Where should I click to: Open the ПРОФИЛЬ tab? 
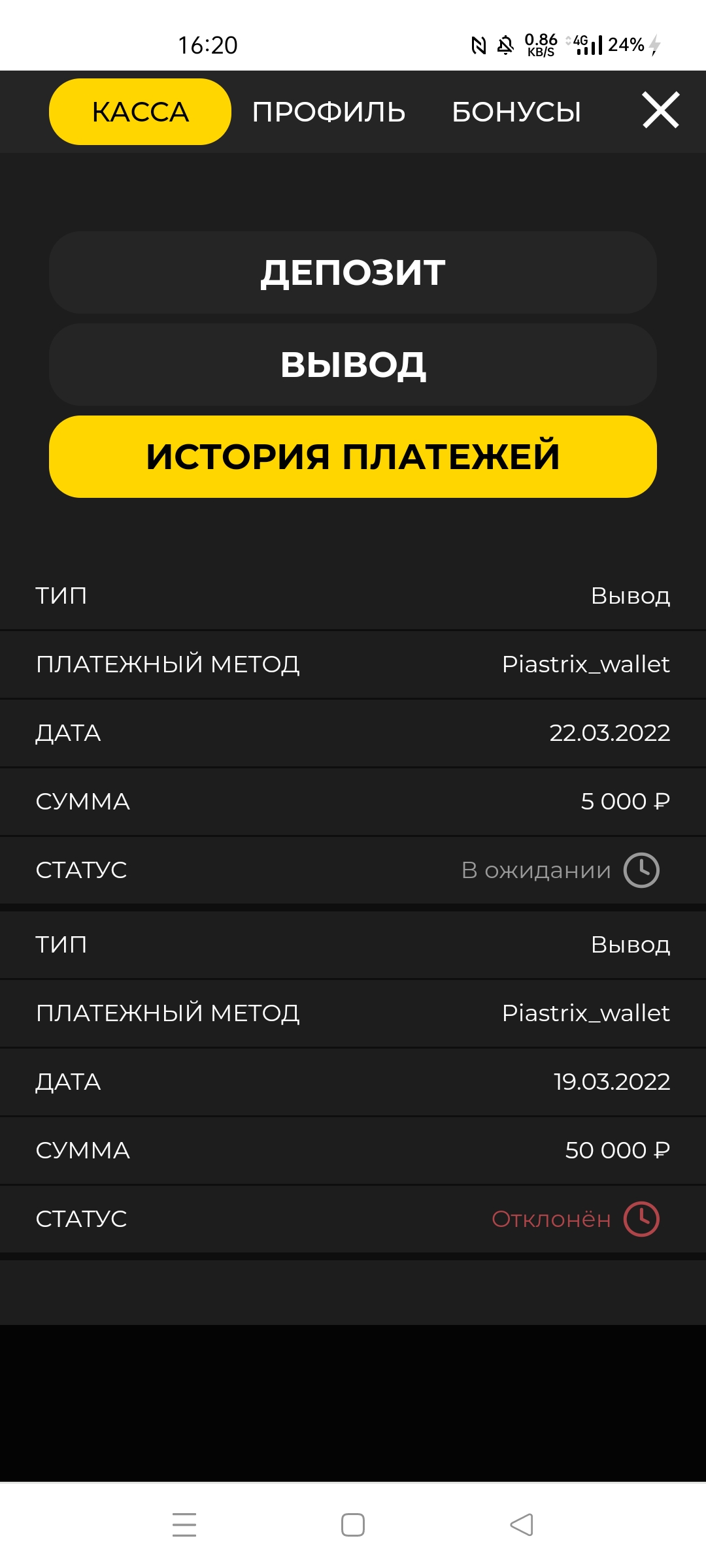click(x=329, y=112)
